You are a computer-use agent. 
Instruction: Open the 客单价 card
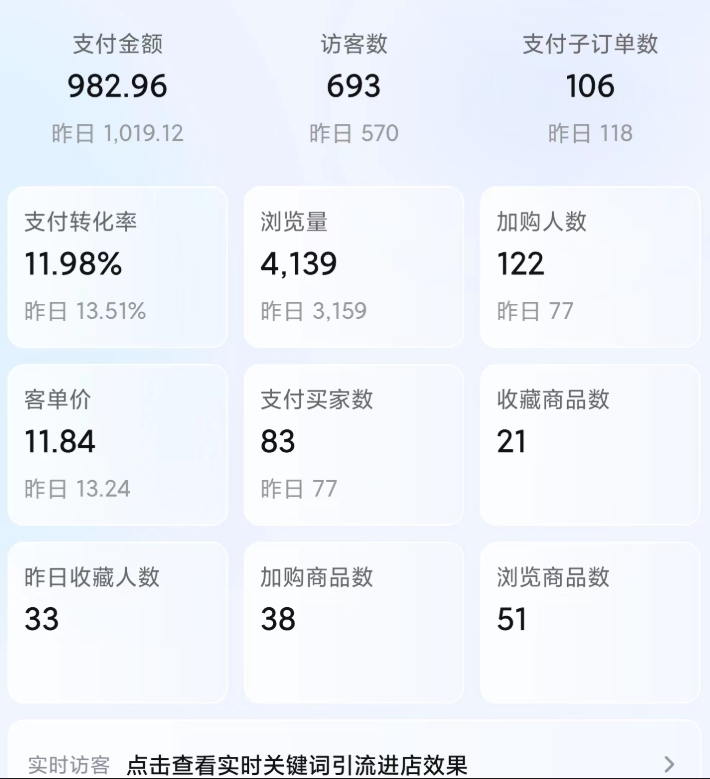point(118,445)
